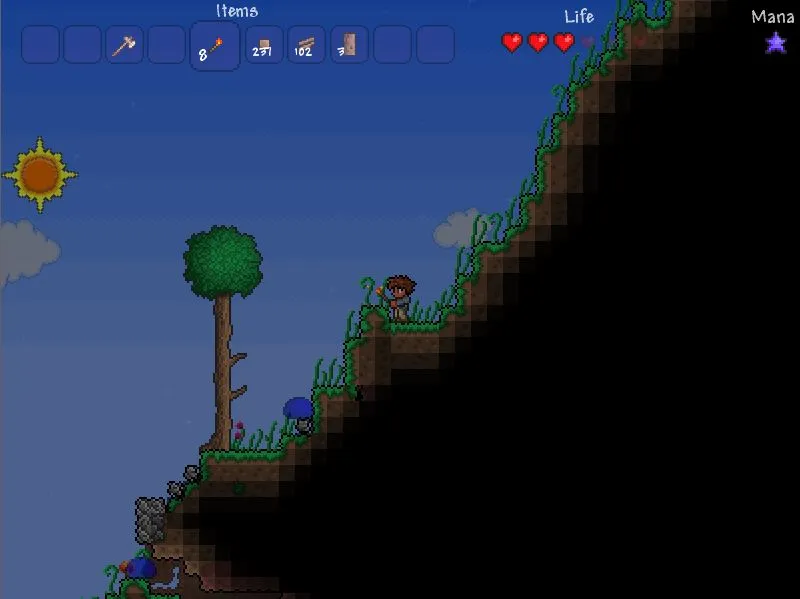This screenshot has width=800, height=599.
Task: Select the door item slot with 3
Action: (349, 45)
